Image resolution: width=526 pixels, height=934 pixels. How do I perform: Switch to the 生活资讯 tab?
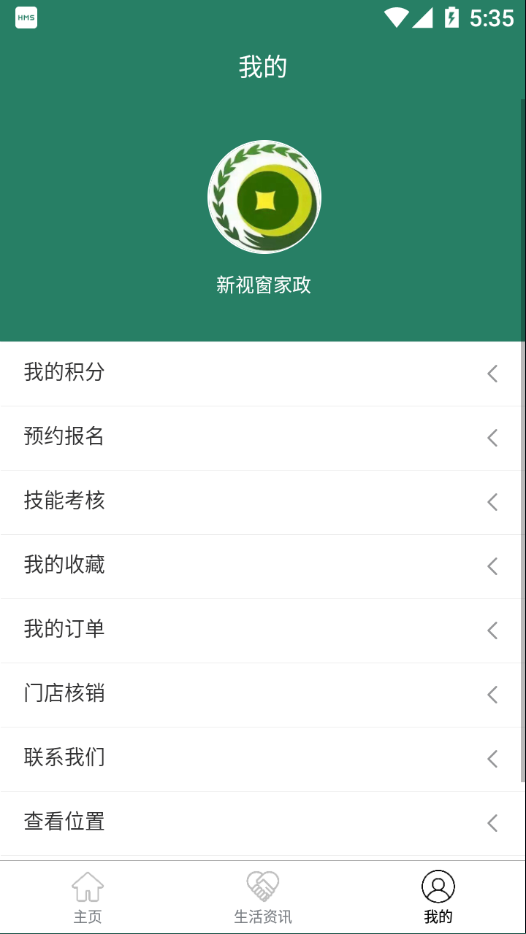263,897
